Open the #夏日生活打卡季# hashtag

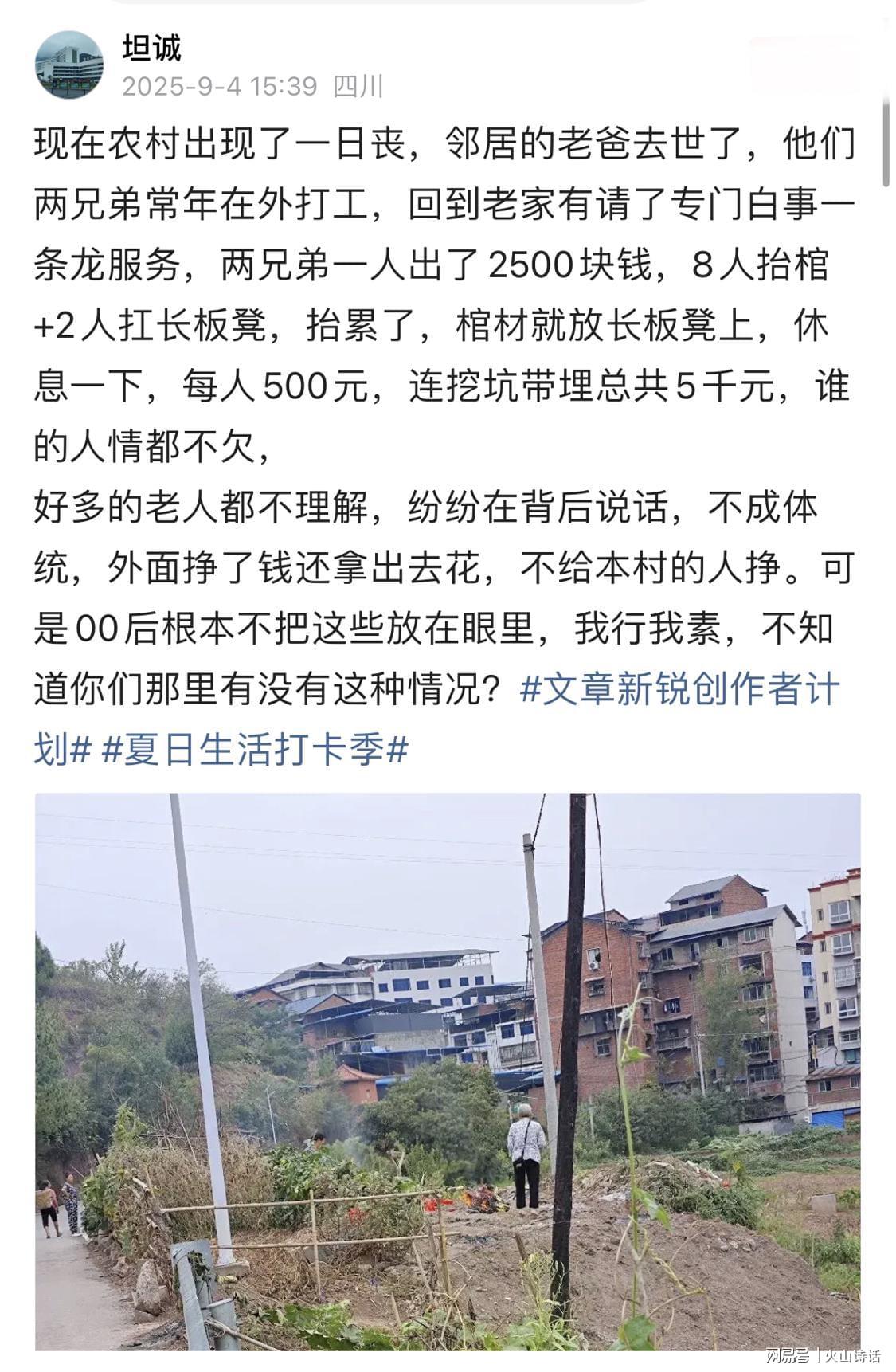(255, 750)
